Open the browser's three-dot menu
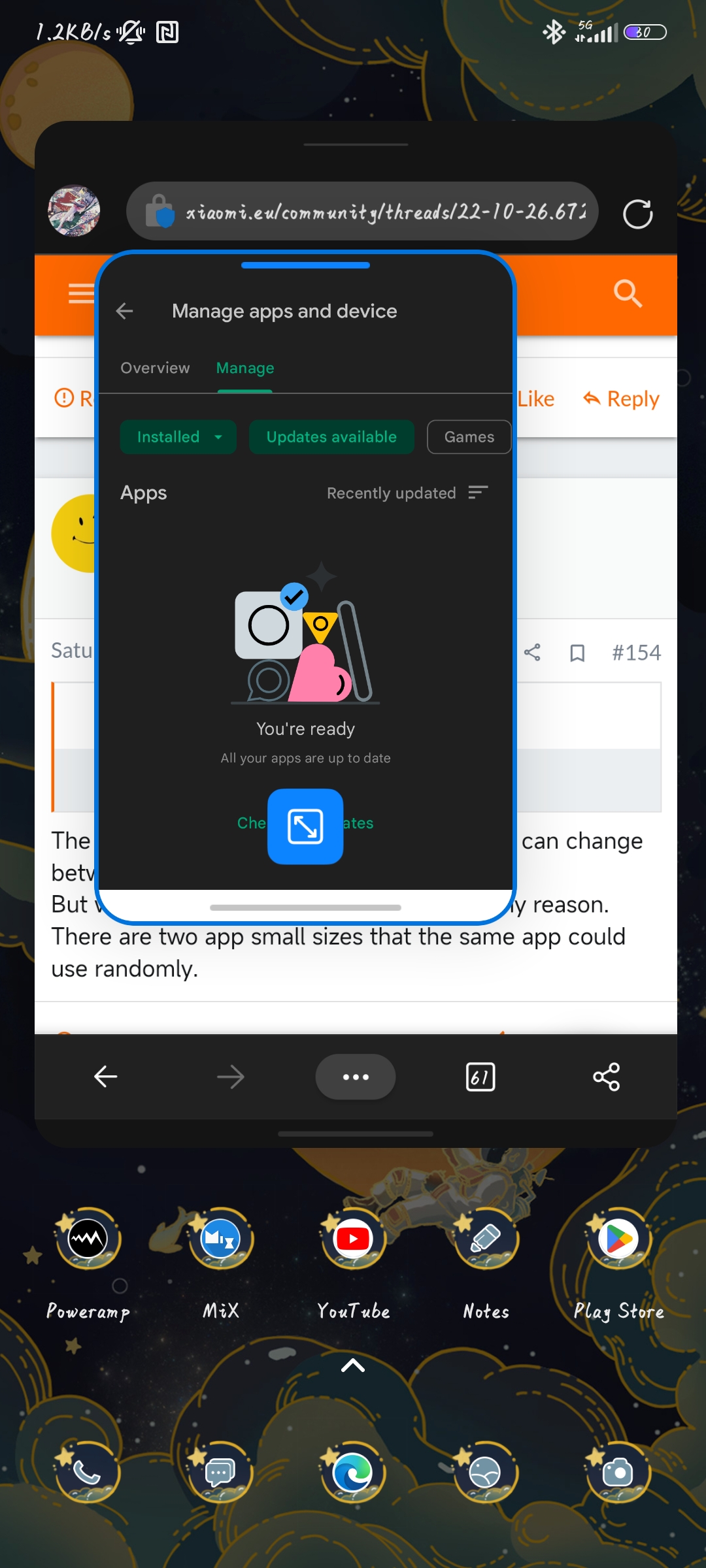Viewport: 706px width, 1568px height. (355, 1076)
